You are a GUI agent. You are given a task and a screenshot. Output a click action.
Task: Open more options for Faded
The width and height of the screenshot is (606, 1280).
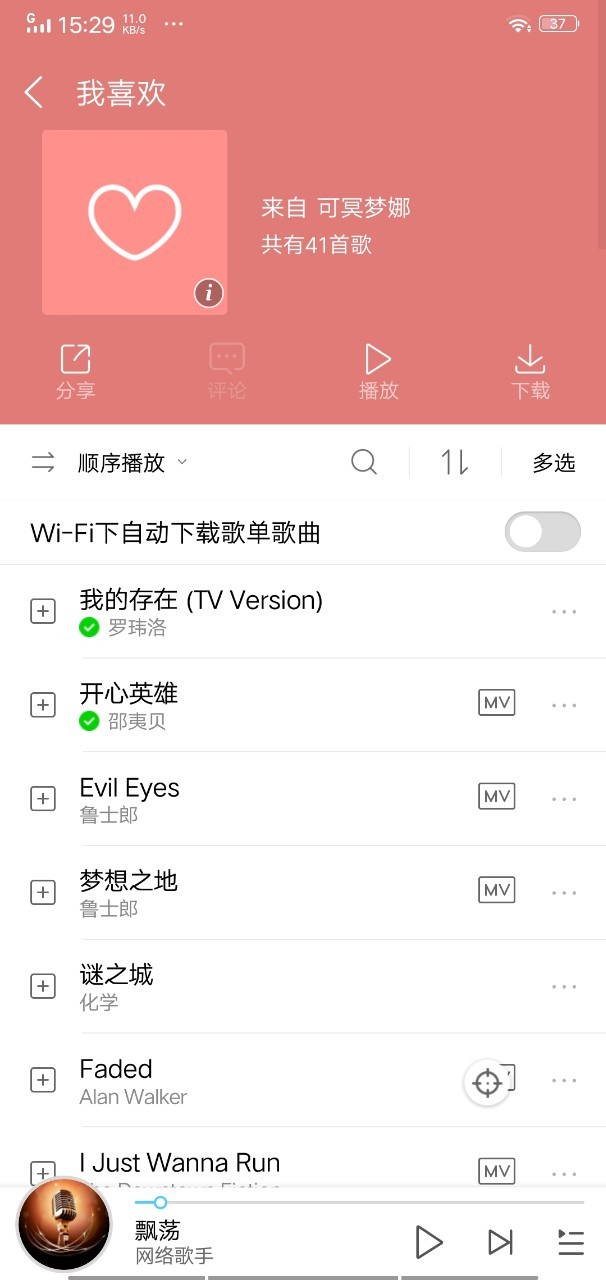pos(564,1080)
